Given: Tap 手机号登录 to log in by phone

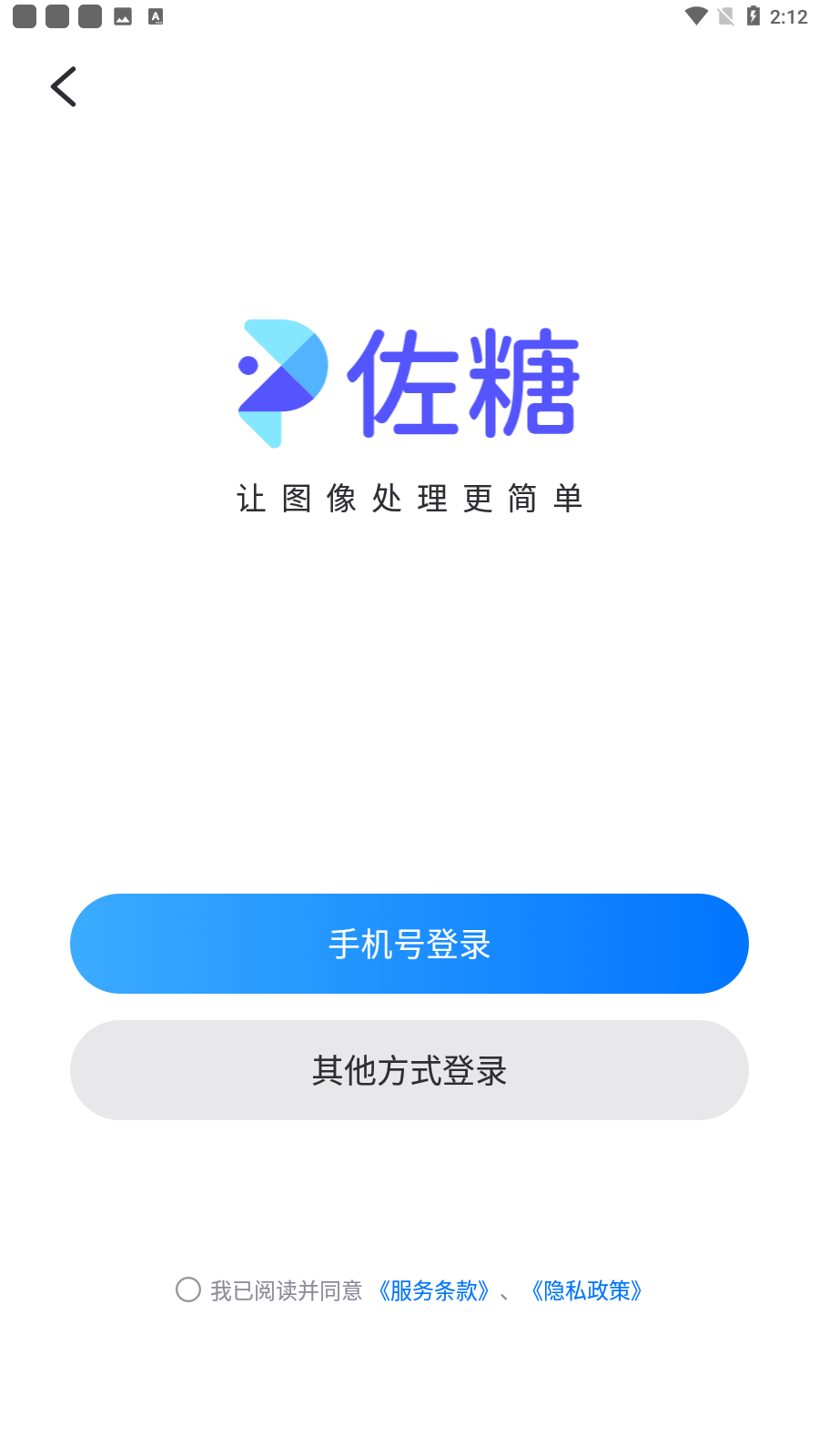Looking at the screenshot, I should coord(409,944).
